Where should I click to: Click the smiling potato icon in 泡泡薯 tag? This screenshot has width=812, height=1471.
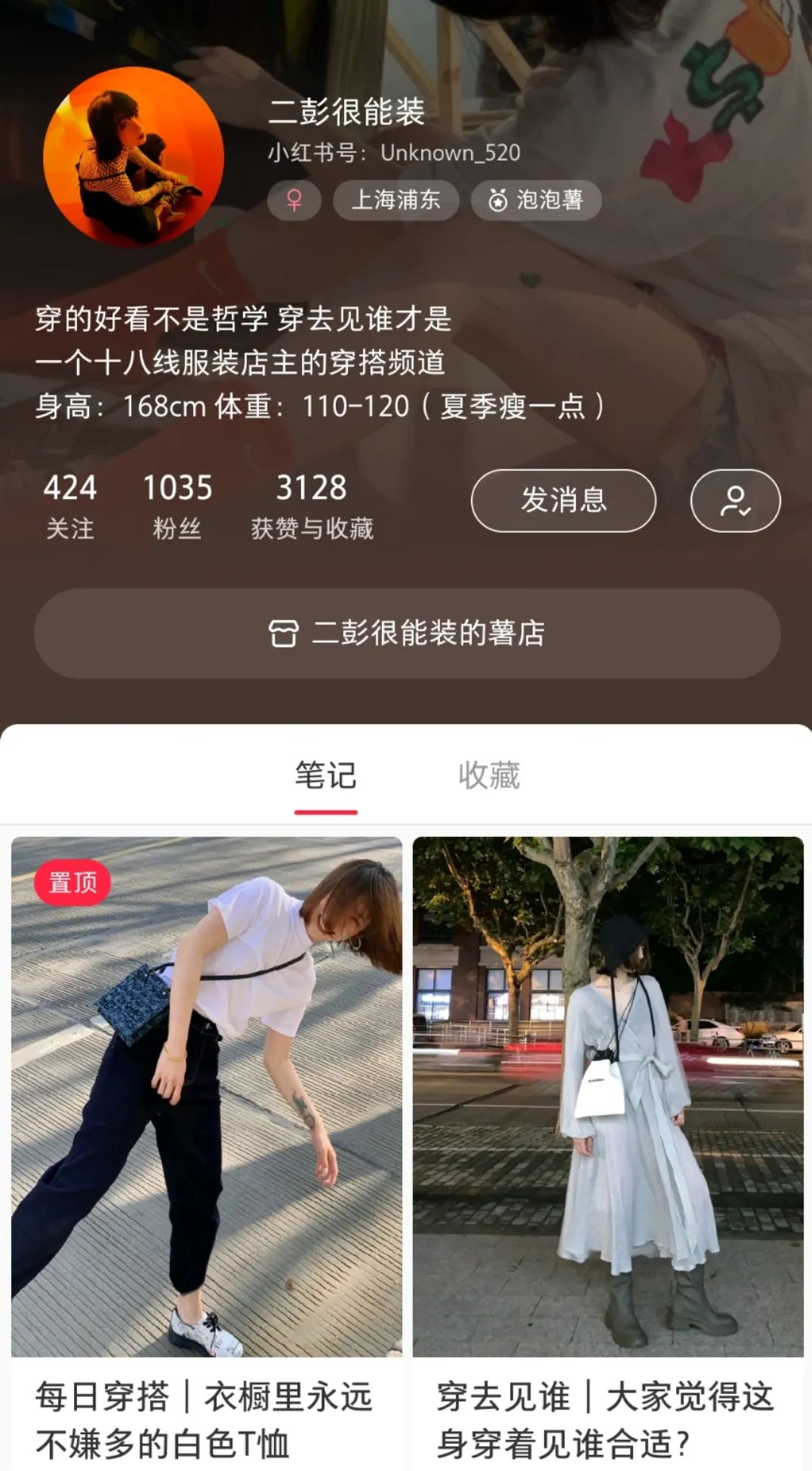pyautogui.click(x=497, y=200)
